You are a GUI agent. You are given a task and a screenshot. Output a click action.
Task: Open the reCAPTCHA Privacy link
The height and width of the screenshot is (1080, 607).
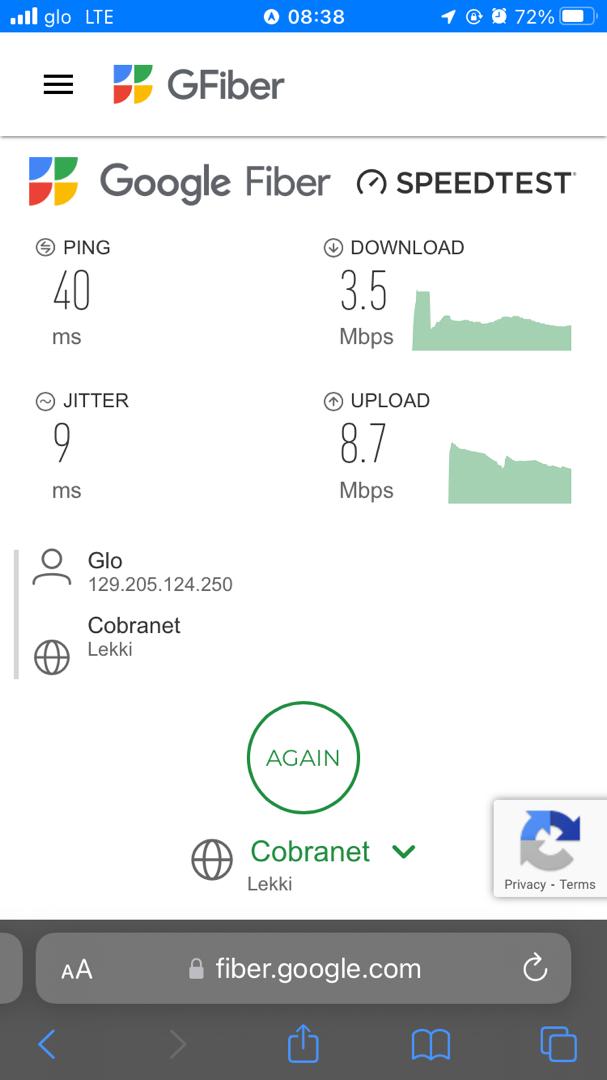(524, 884)
